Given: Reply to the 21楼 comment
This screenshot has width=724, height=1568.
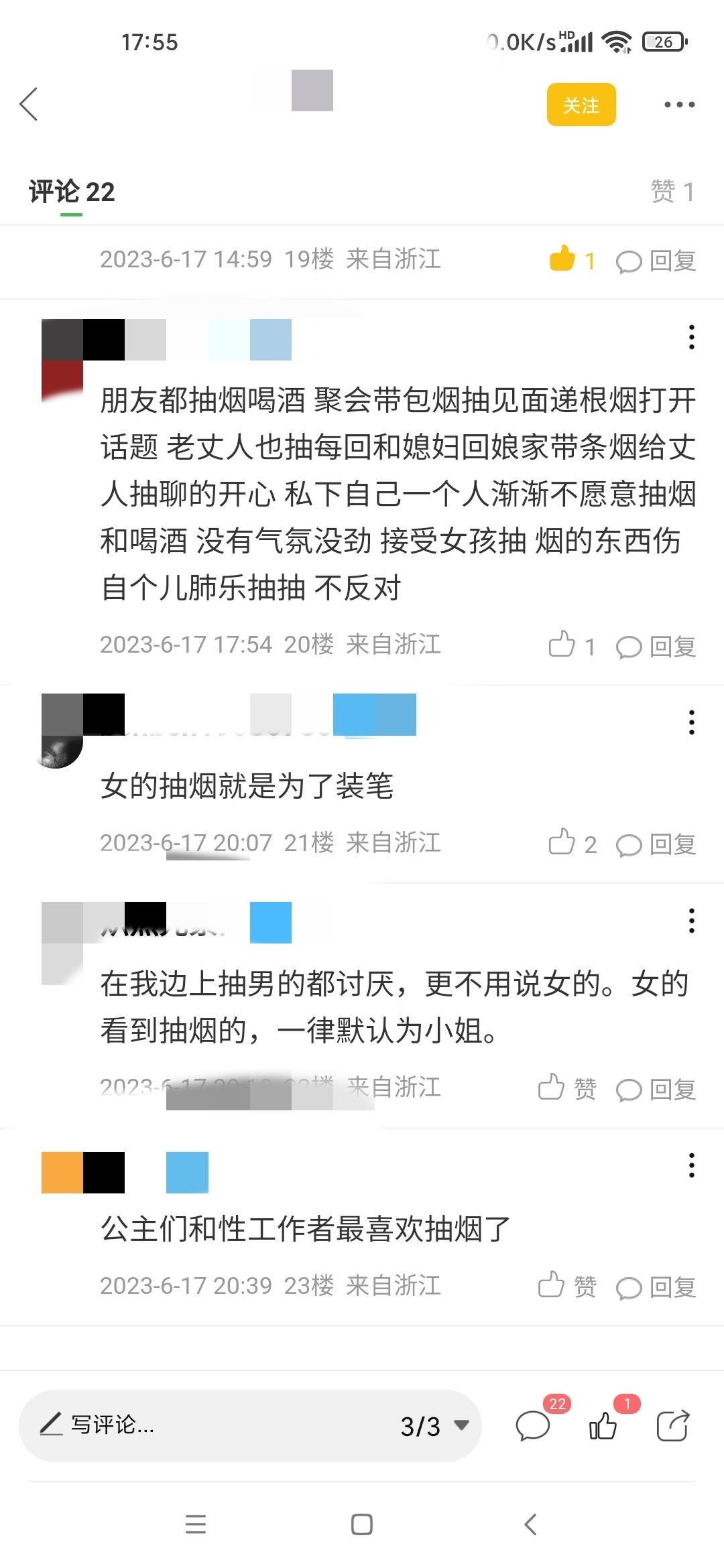Looking at the screenshot, I should [x=656, y=844].
